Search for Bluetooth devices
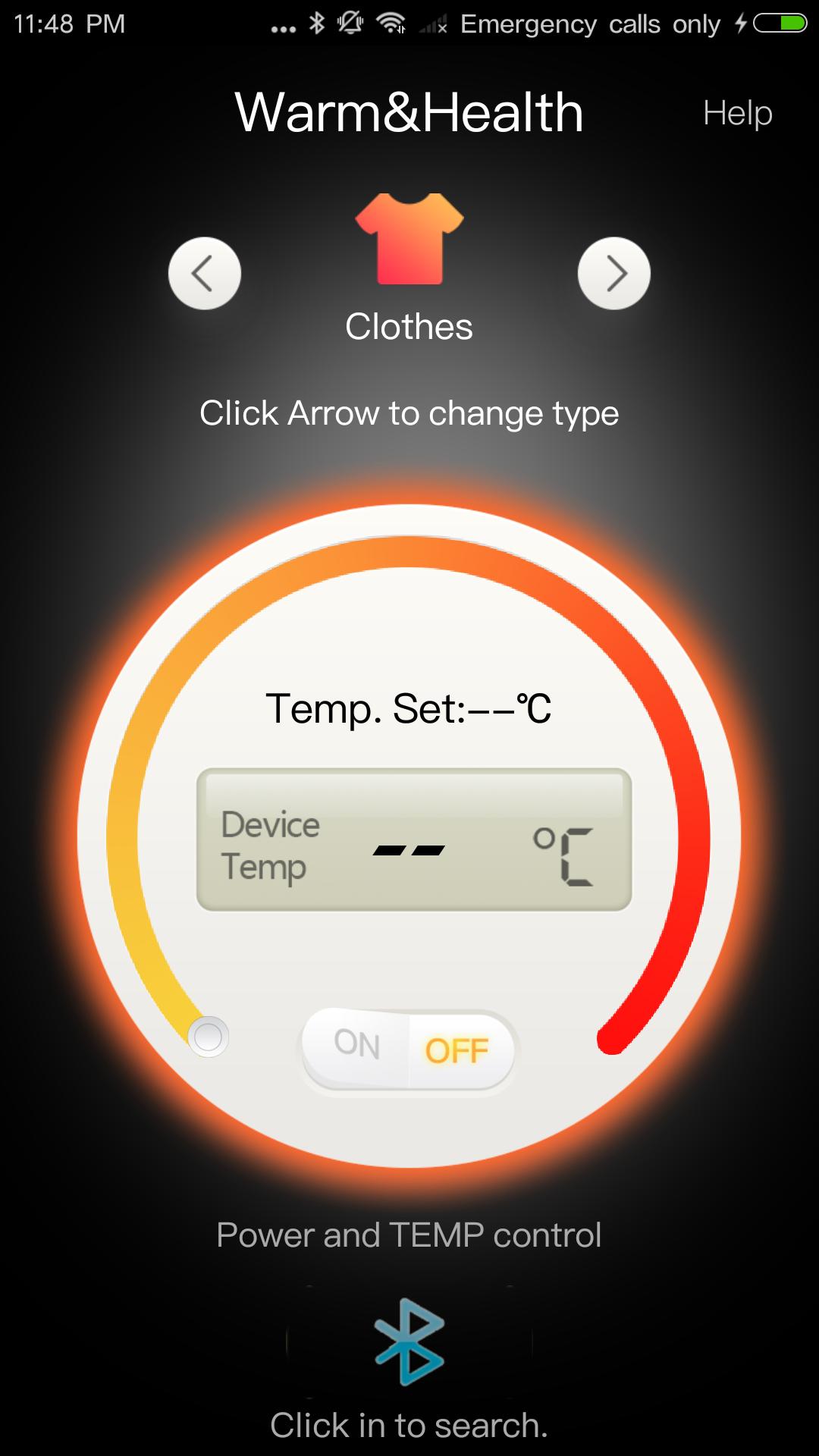 (409, 1342)
